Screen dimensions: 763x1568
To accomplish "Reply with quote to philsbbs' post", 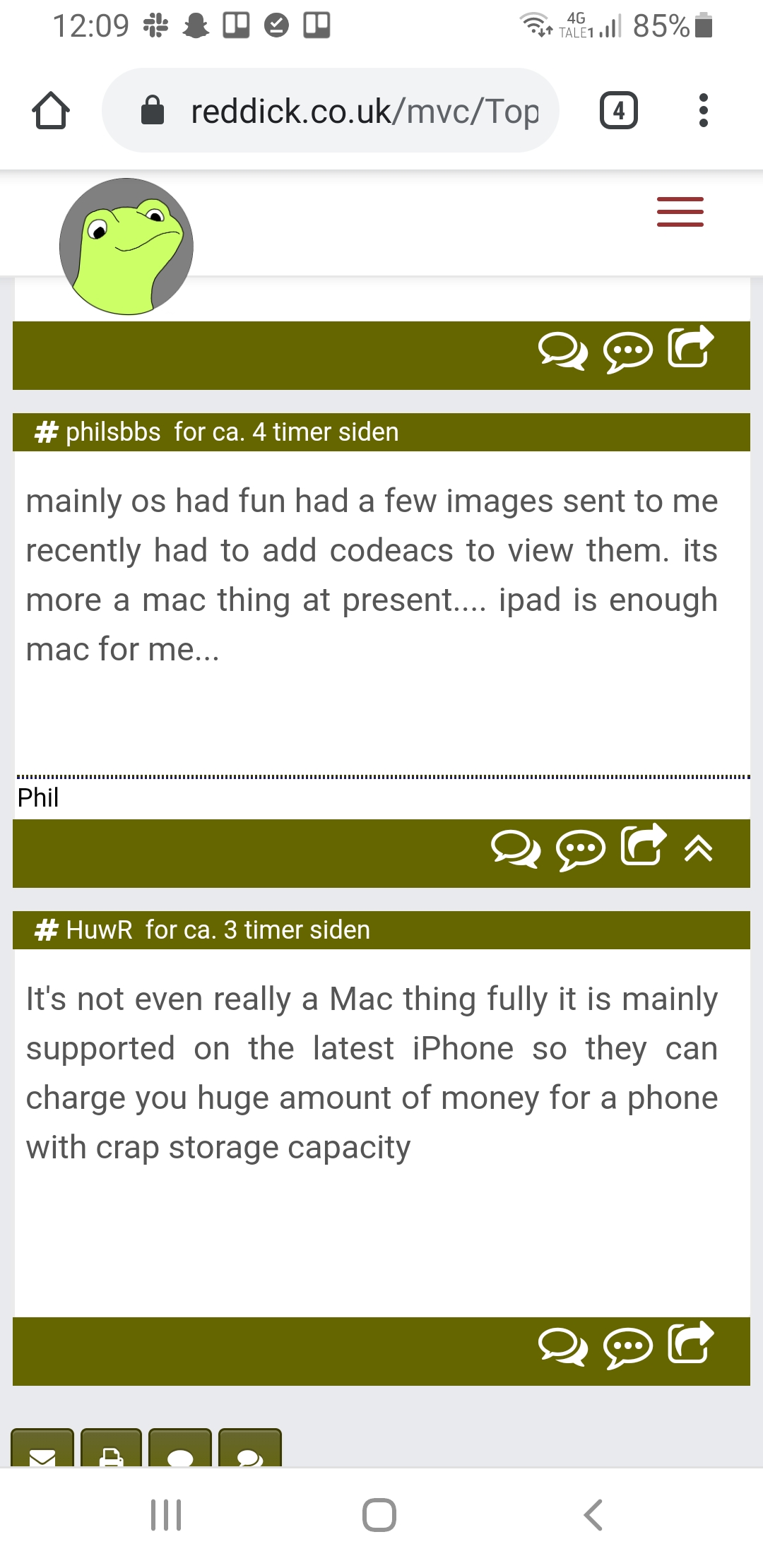I will pyautogui.click(x=516, y=849).
